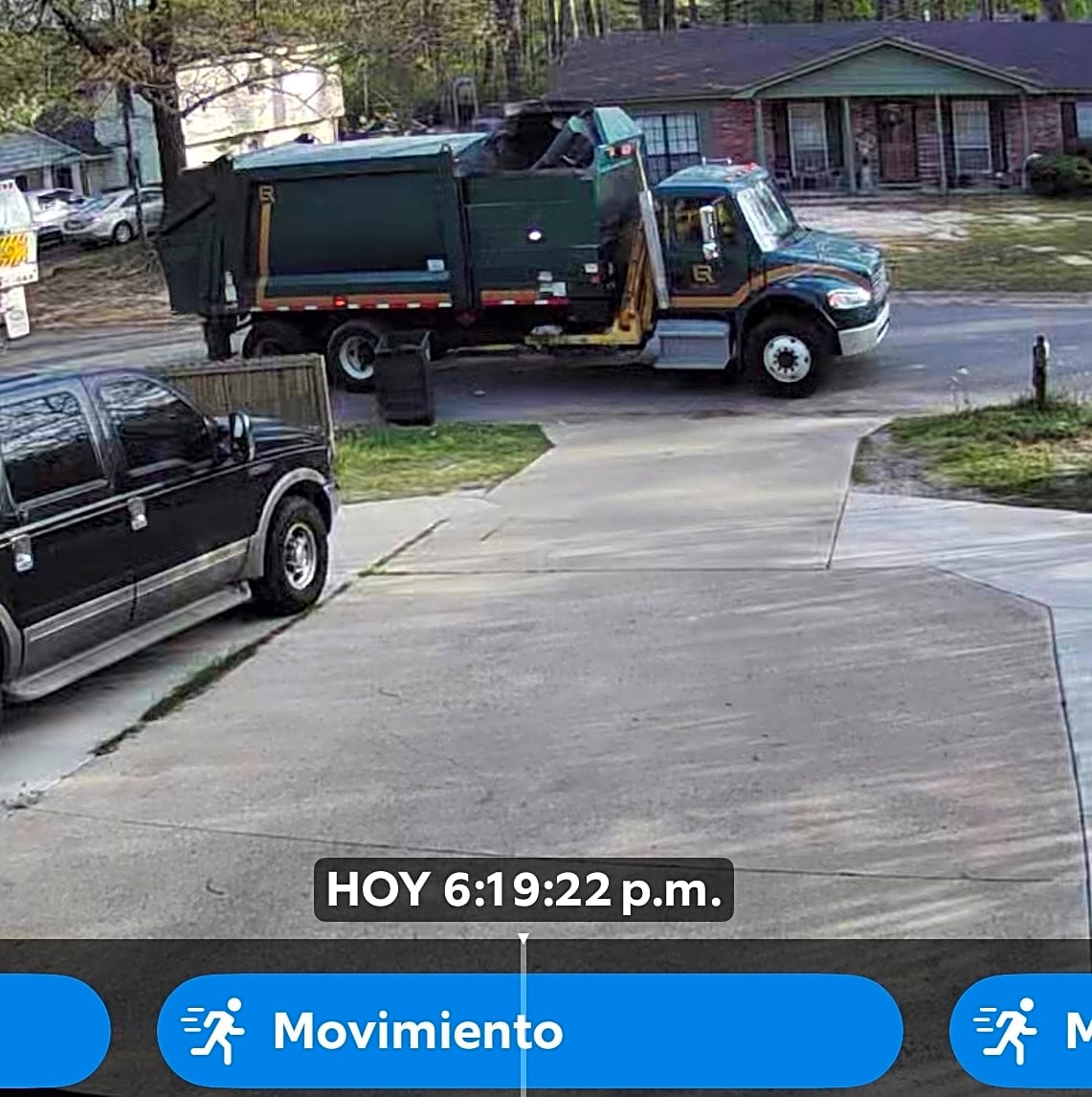Jump to the partially visible event on the right
This screenshot has width=1092, height=1097.
pos(1022,1031)
